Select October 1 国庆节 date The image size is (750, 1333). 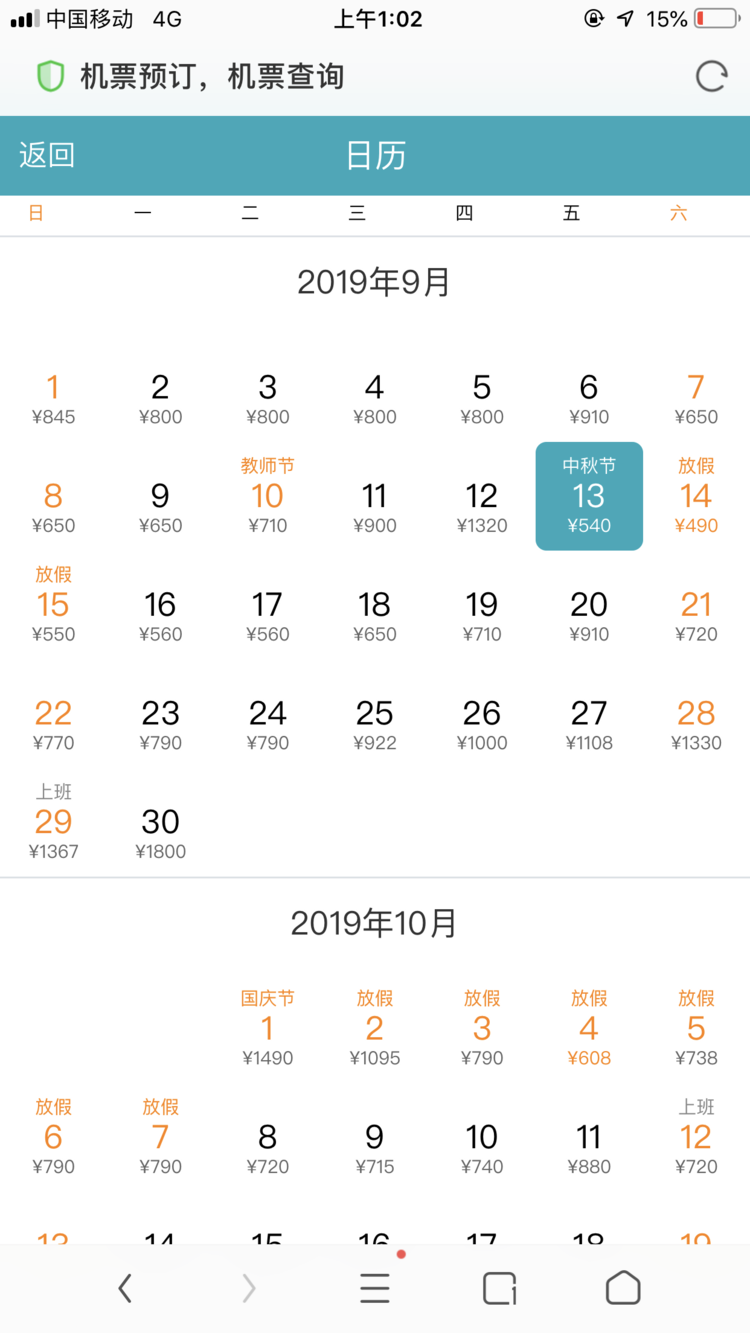pyautogui.click(x=267, y=1028)
